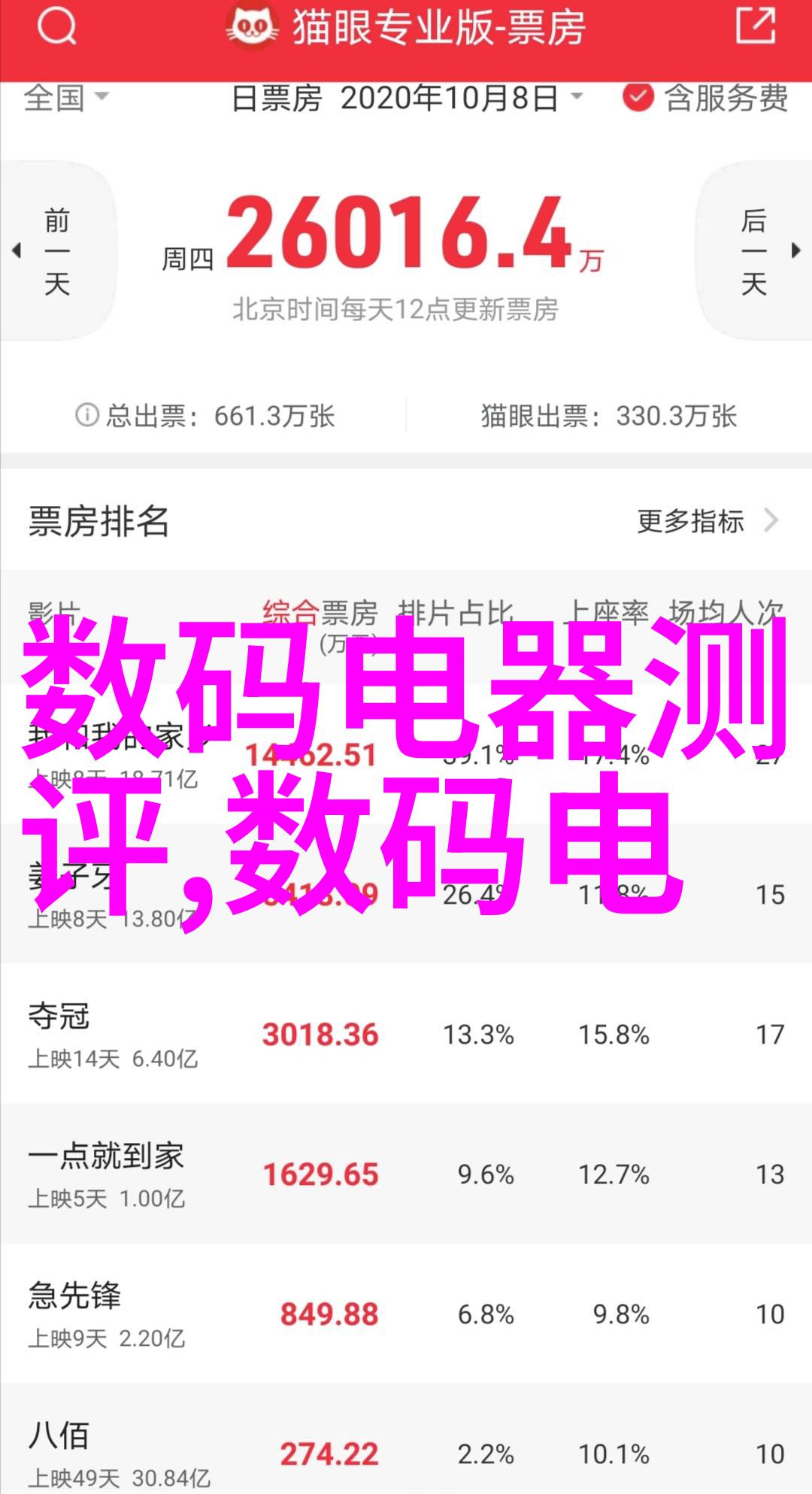Open the 急先锋 movie row

[406, 1314]
